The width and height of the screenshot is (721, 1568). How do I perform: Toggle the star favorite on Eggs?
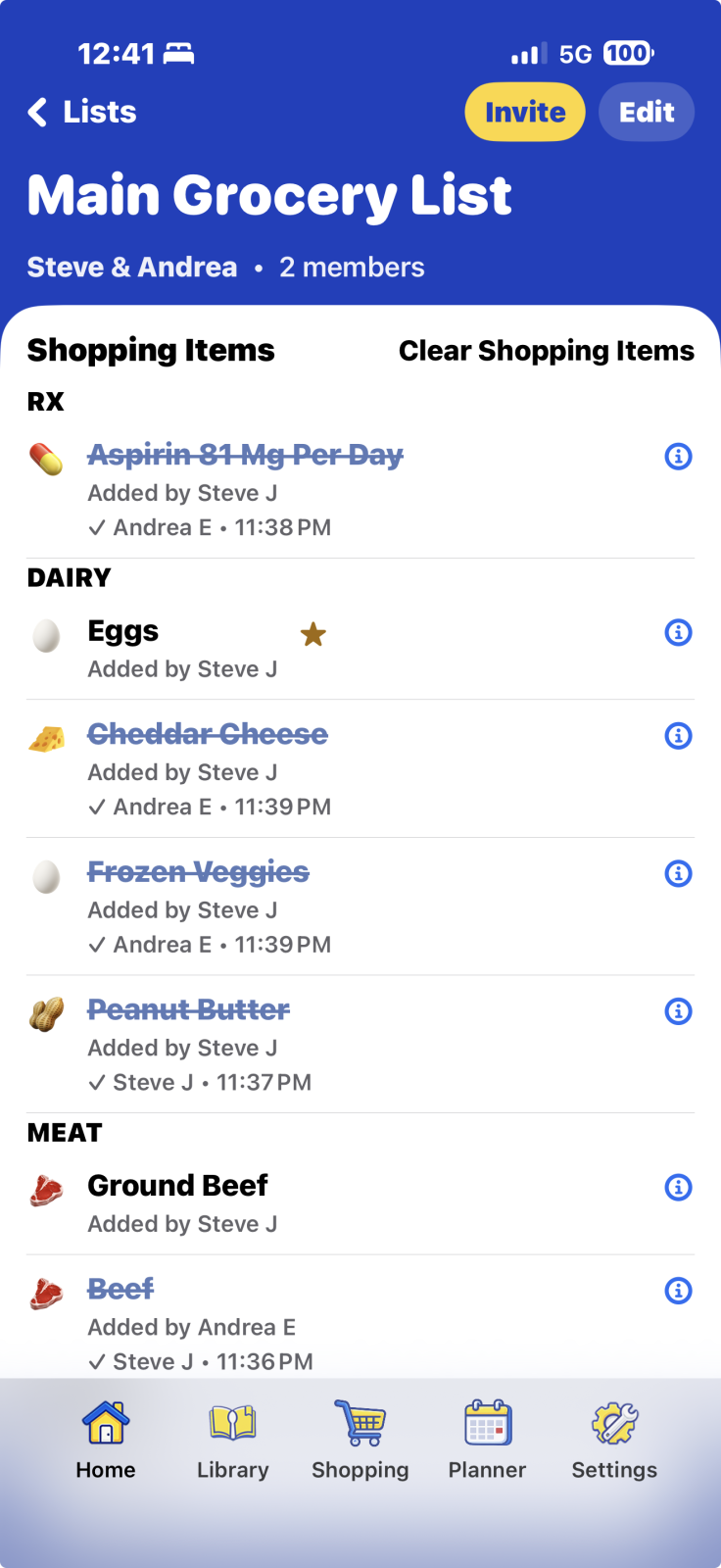(x=312, y=635)
